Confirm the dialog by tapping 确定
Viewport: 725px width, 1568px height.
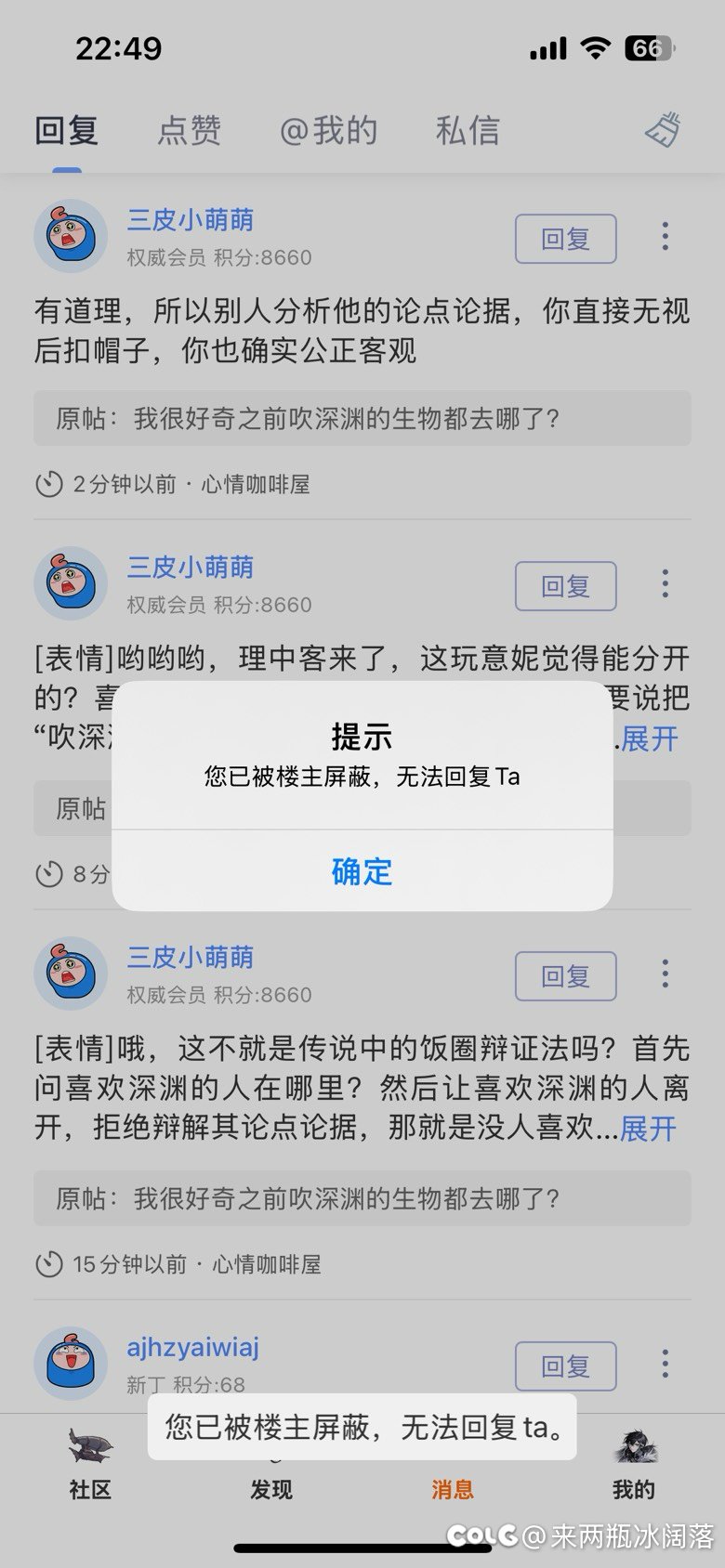[x=362, y=871]
